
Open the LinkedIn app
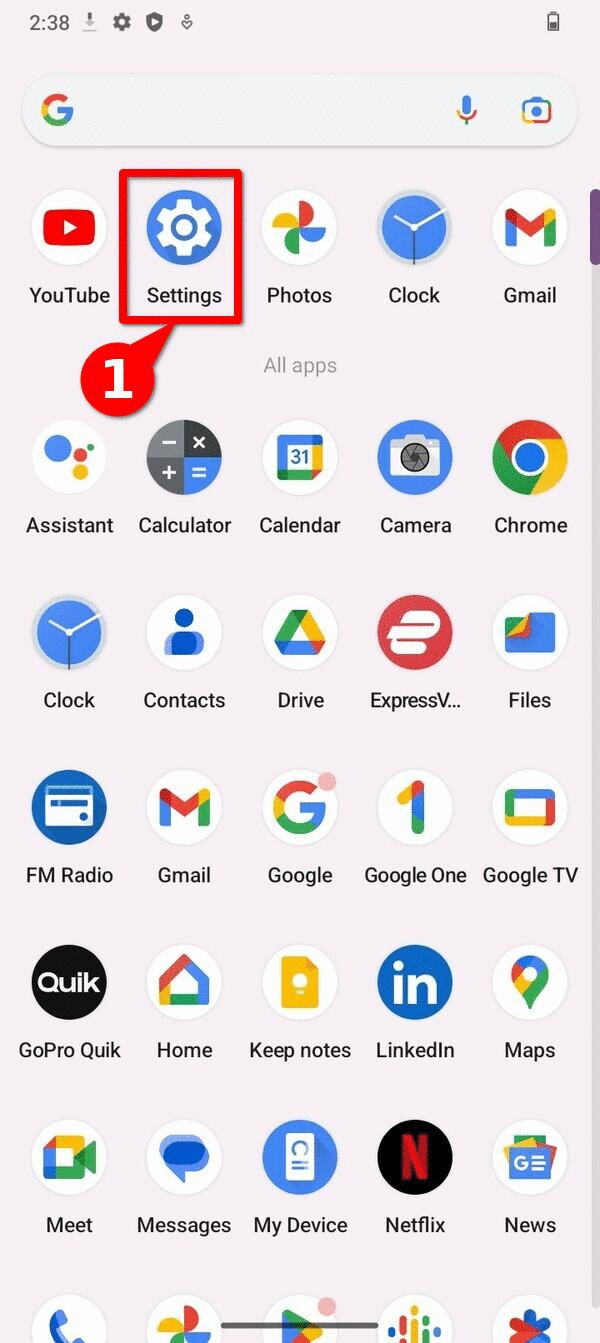point(415,983)
